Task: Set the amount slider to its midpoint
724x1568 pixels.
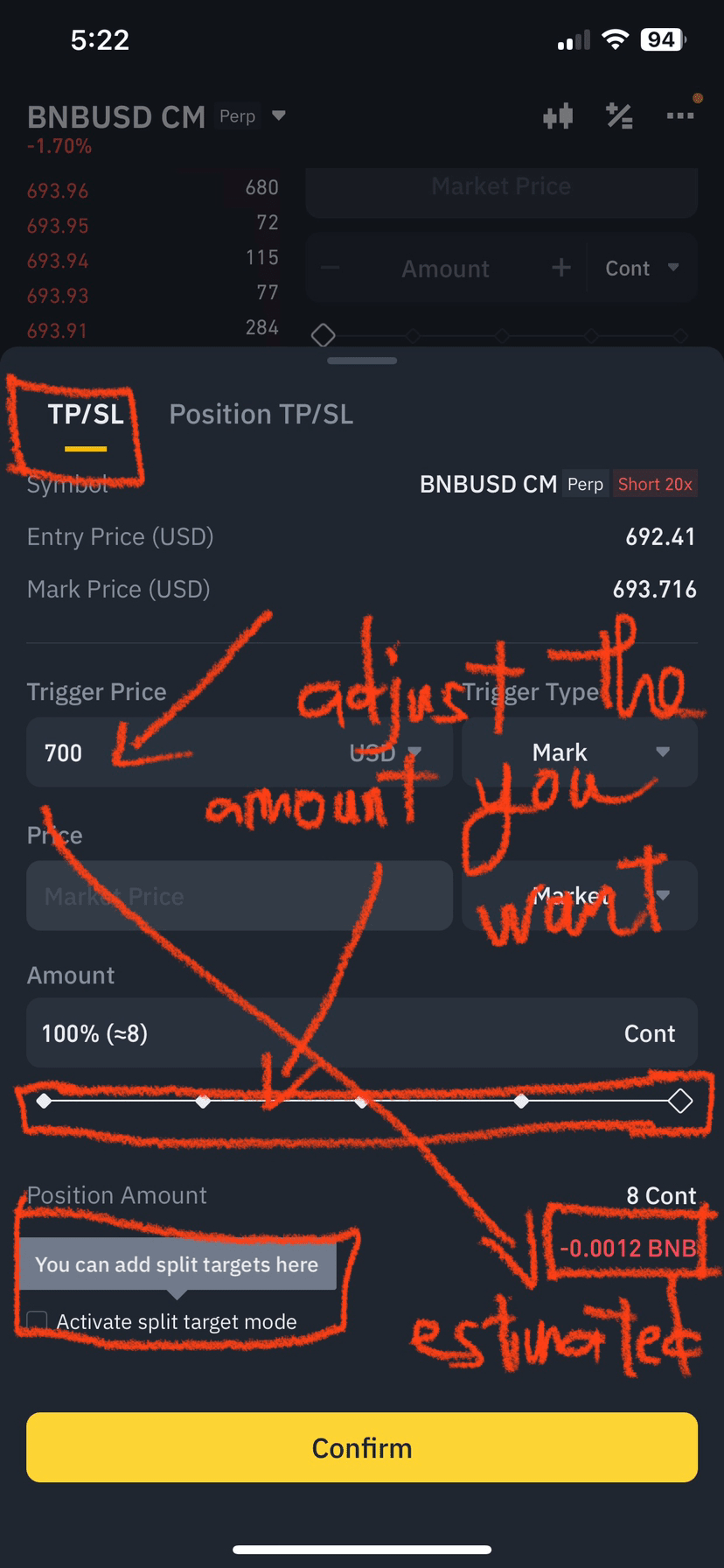Action: (x=362, y=1102)
